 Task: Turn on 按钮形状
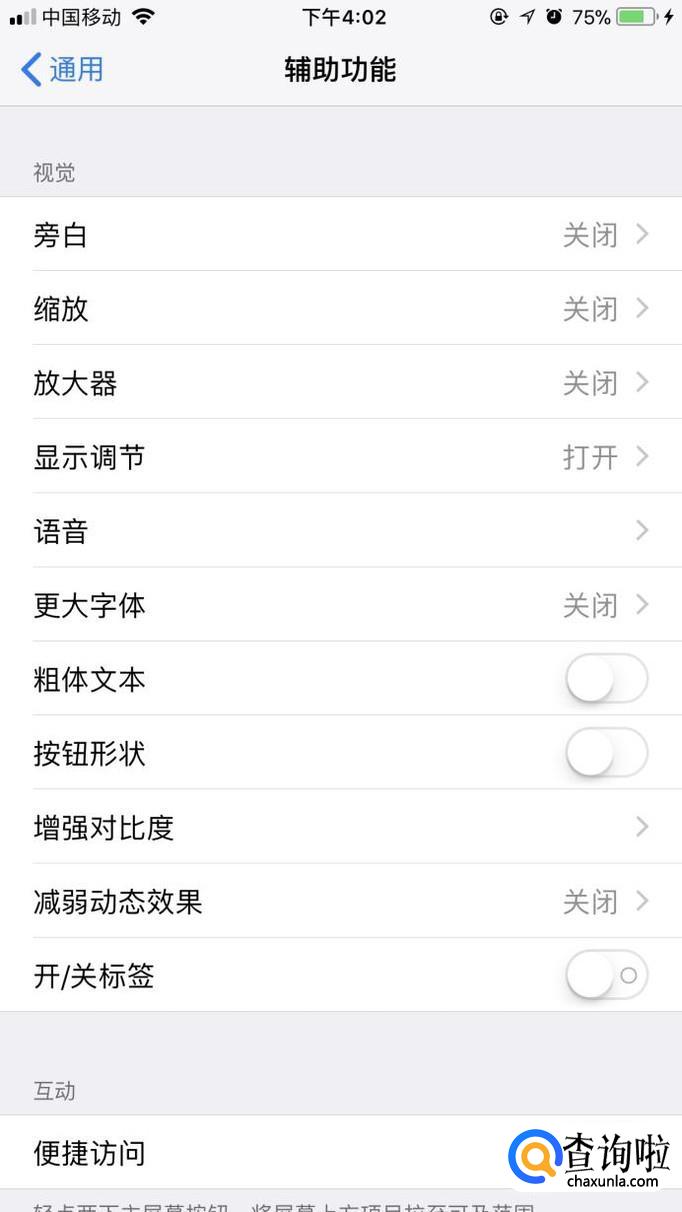click(x=606, y=753)
